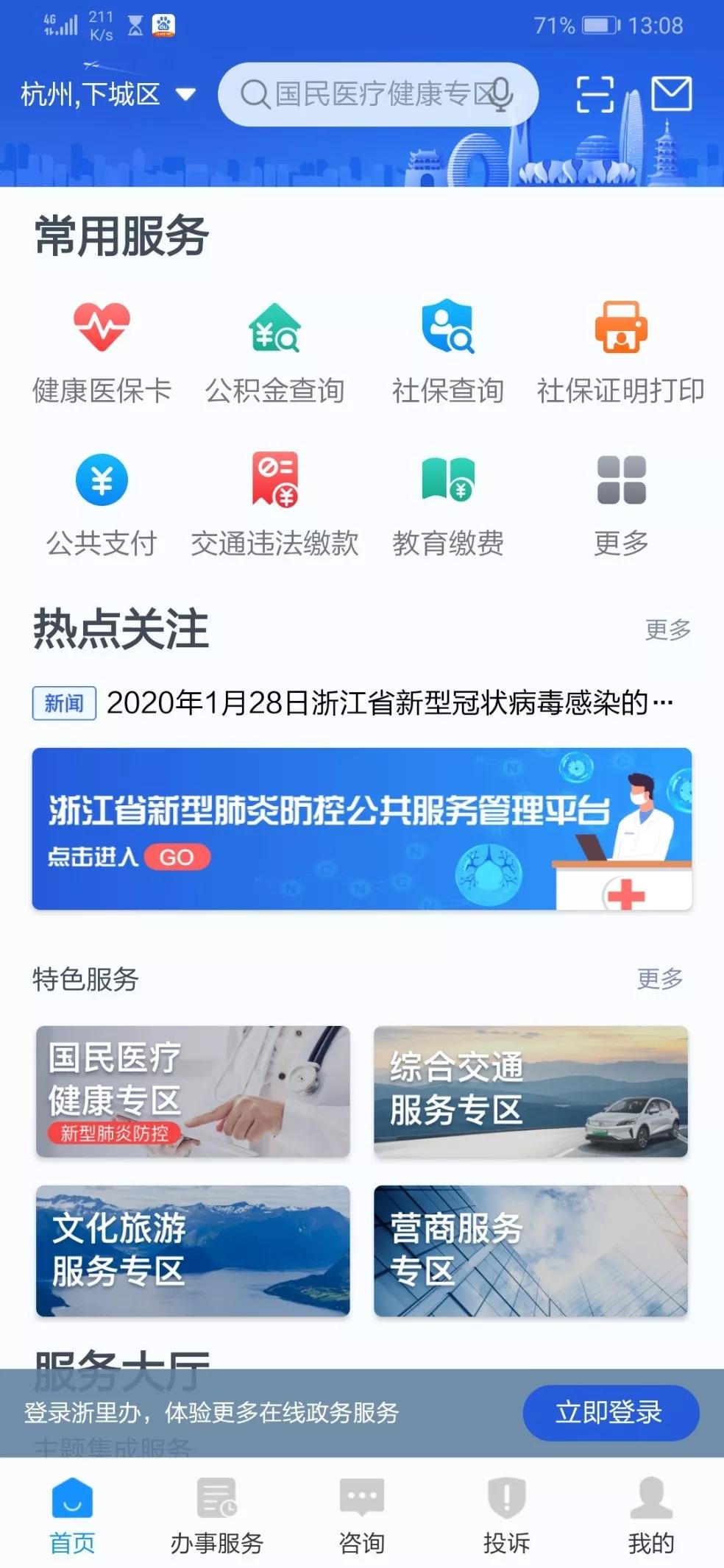Open the 国民医疗健康专区 card
Viewport: 724px width, 1568px height.
point(193,1091)
